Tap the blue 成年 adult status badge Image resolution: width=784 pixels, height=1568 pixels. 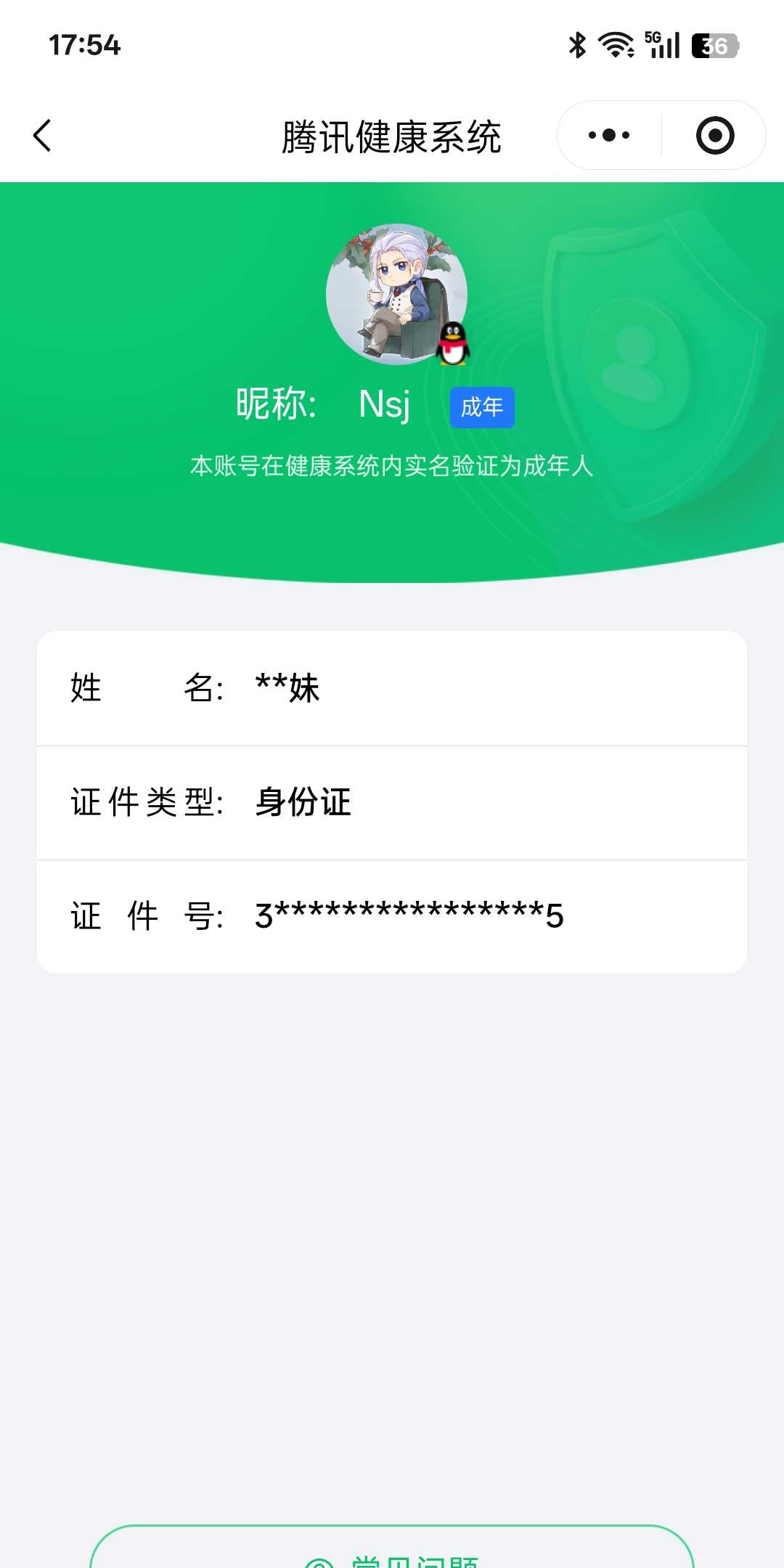tap(482, 407)
